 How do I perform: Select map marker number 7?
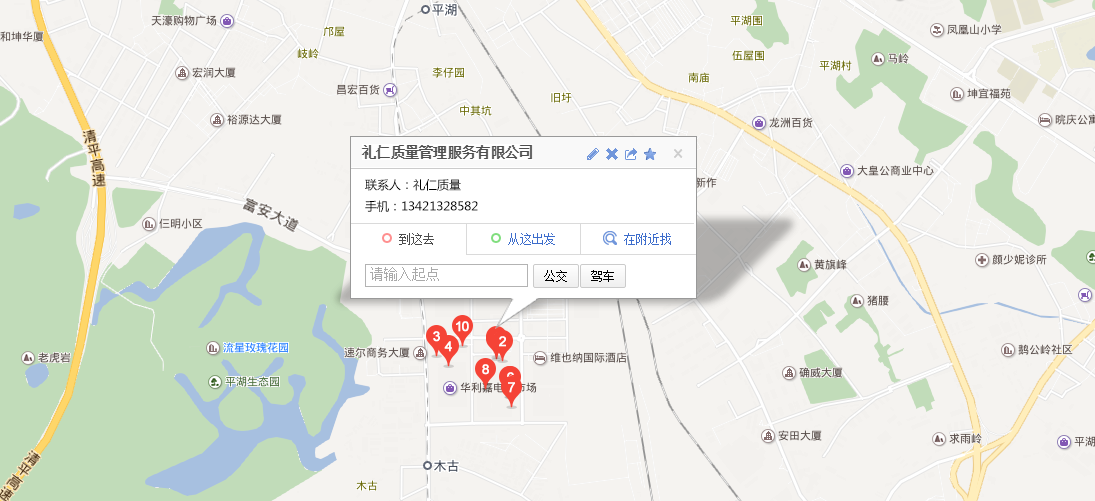coord(512,388)
